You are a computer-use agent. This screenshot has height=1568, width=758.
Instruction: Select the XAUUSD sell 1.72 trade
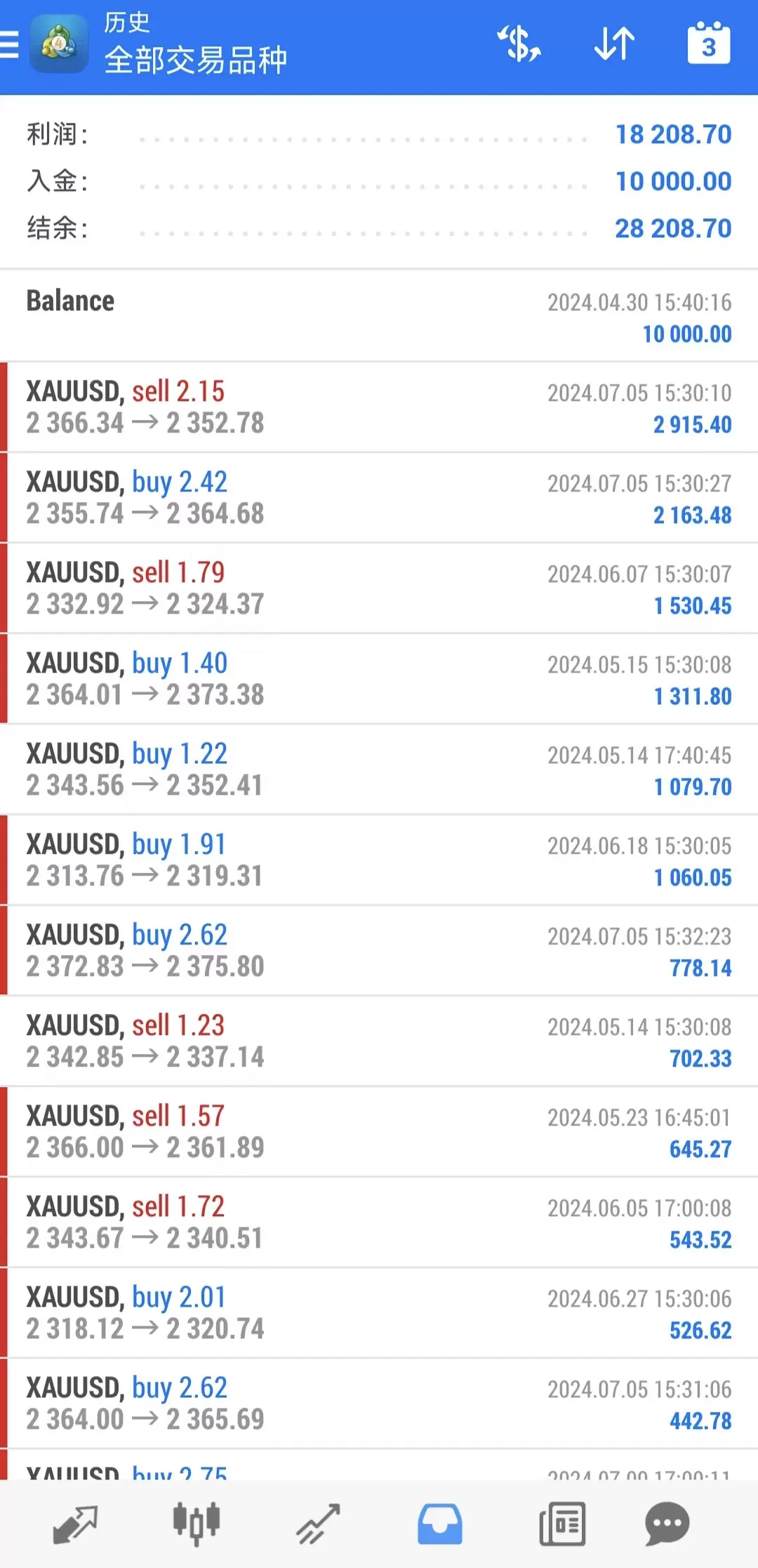pos(379,1223)
